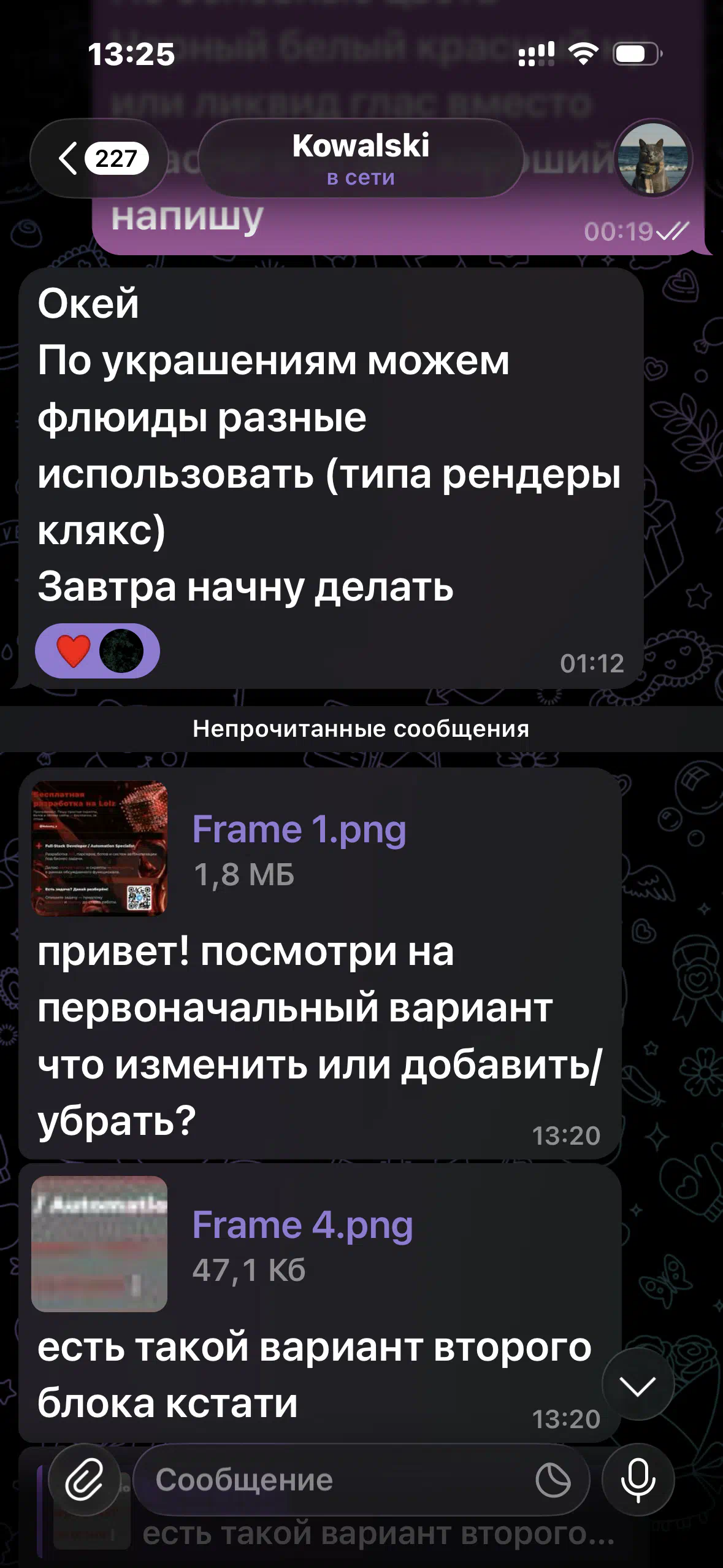Open the sticker panel in the message field
Image resolution: width=723 pixels, height=1568 pixels.
pyautogui.click(x=553, y=1480)
